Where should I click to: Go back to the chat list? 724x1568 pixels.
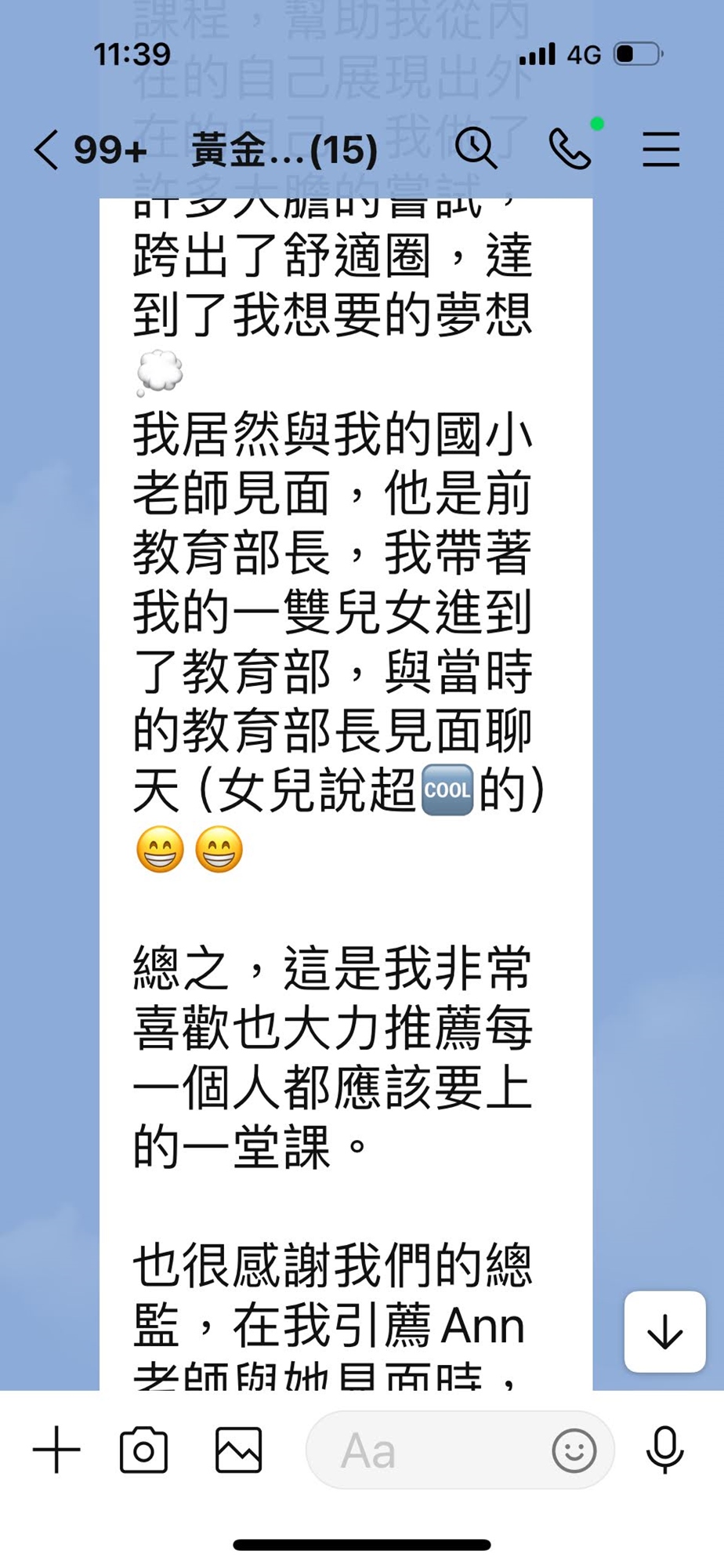(x=47, y=149)
